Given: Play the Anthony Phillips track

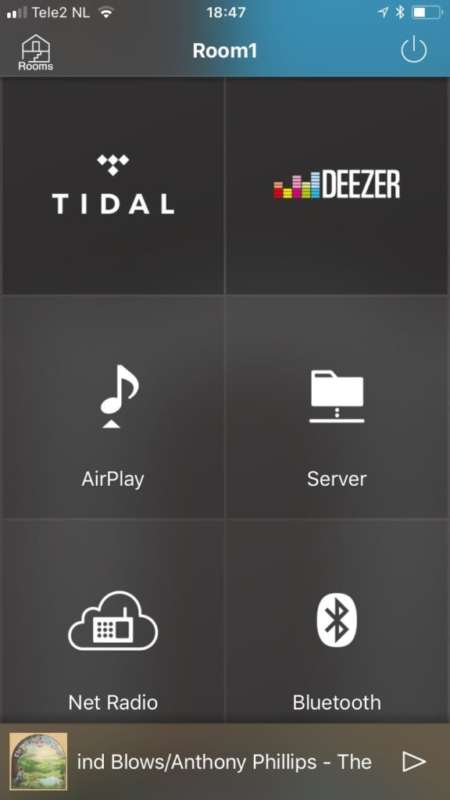Looking at the screenshot, I should click(414, 761).
